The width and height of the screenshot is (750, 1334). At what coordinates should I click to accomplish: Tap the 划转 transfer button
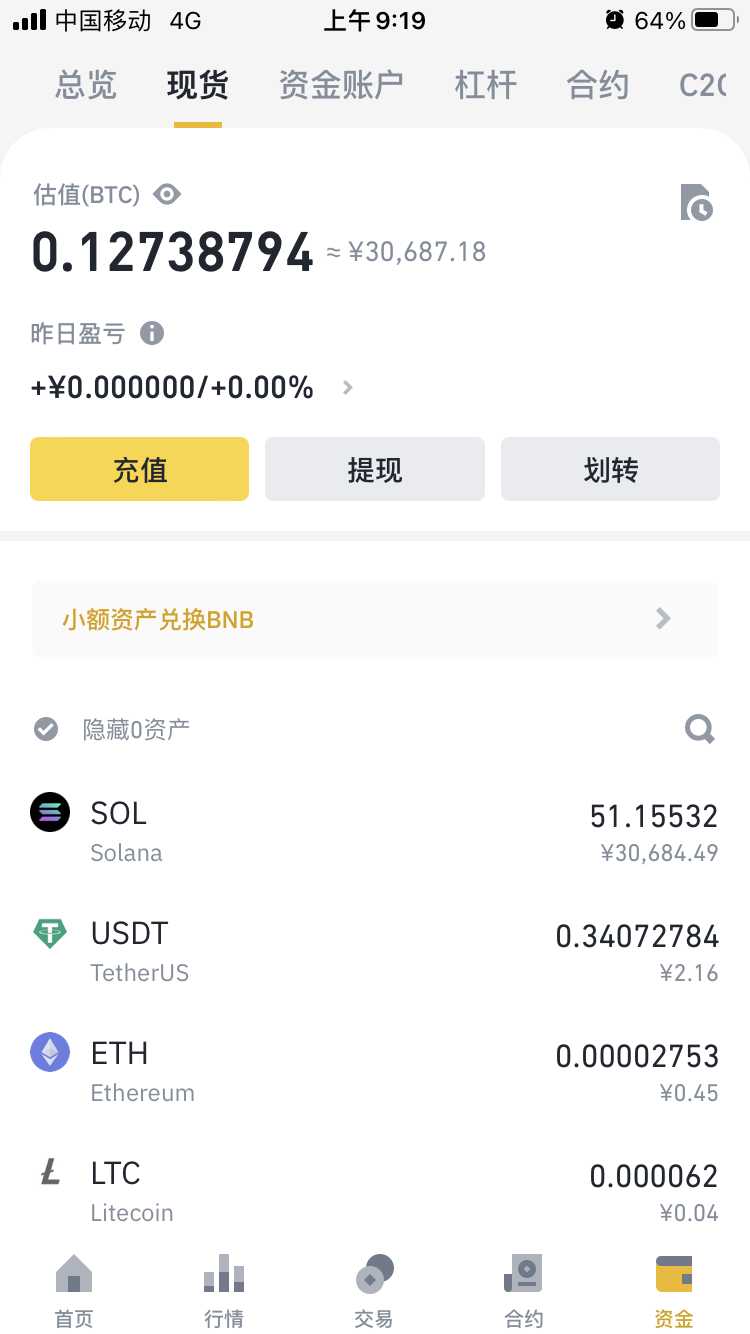610,469
